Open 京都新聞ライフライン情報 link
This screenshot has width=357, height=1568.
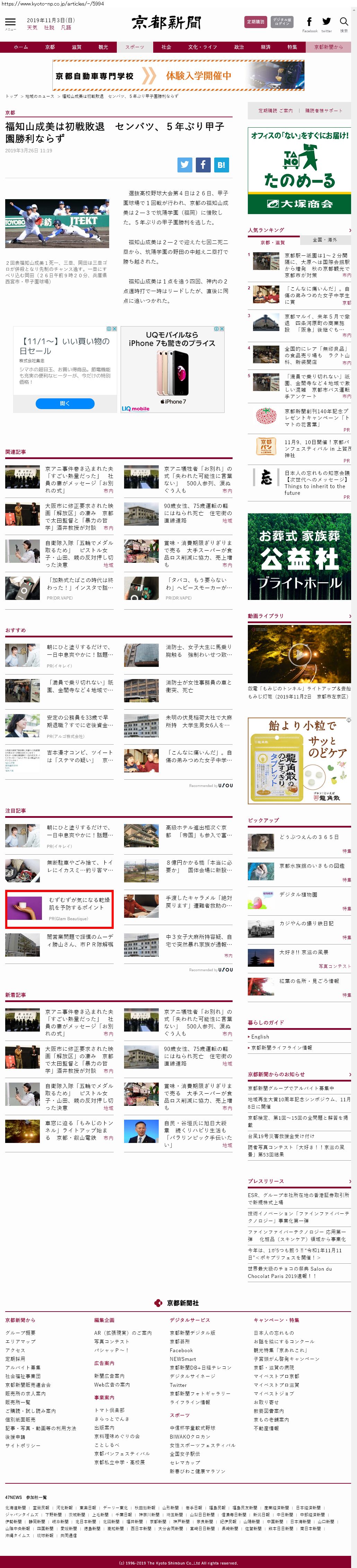pos(281,1048)
